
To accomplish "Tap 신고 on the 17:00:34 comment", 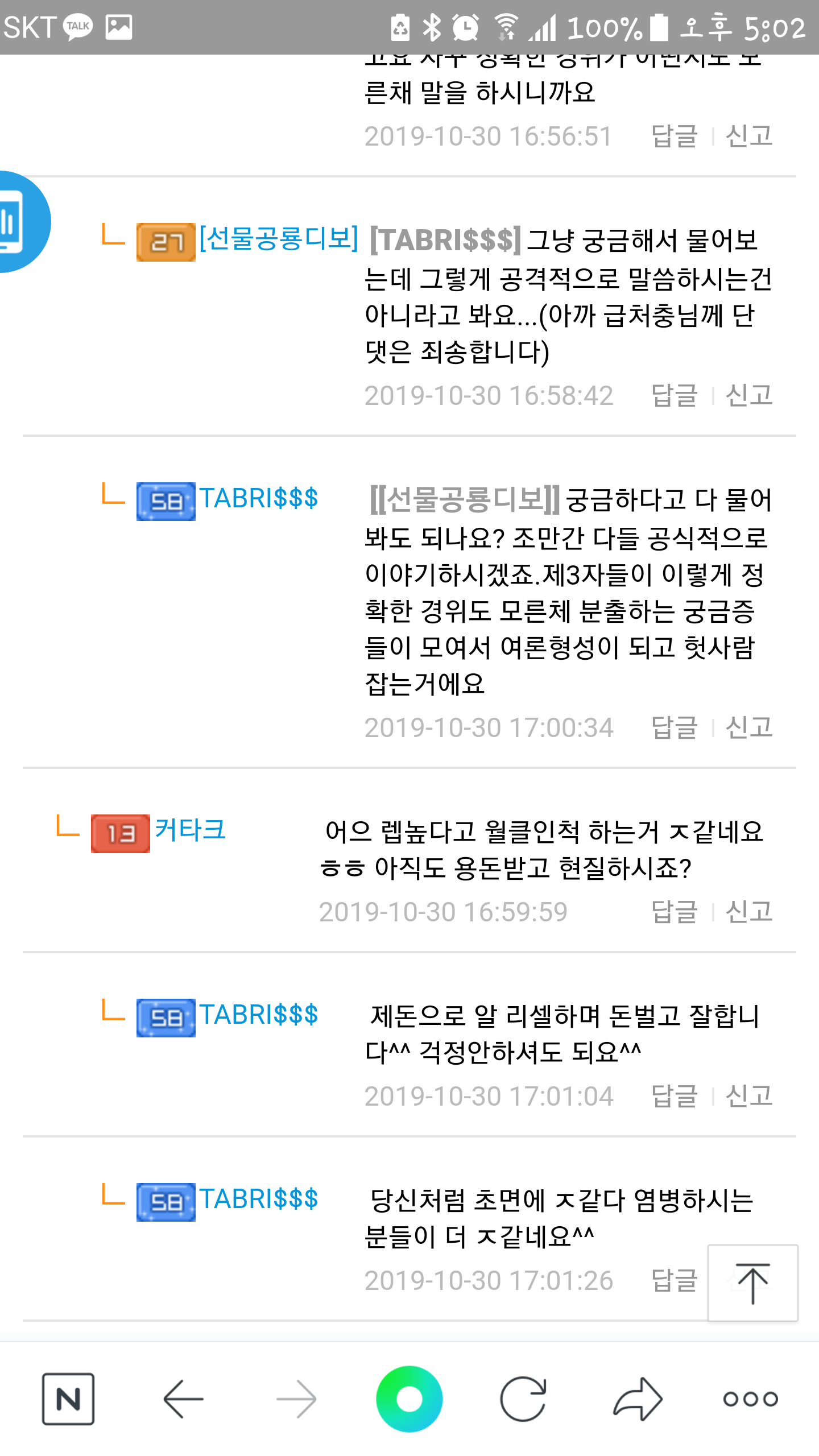I will tap(749, 727).
